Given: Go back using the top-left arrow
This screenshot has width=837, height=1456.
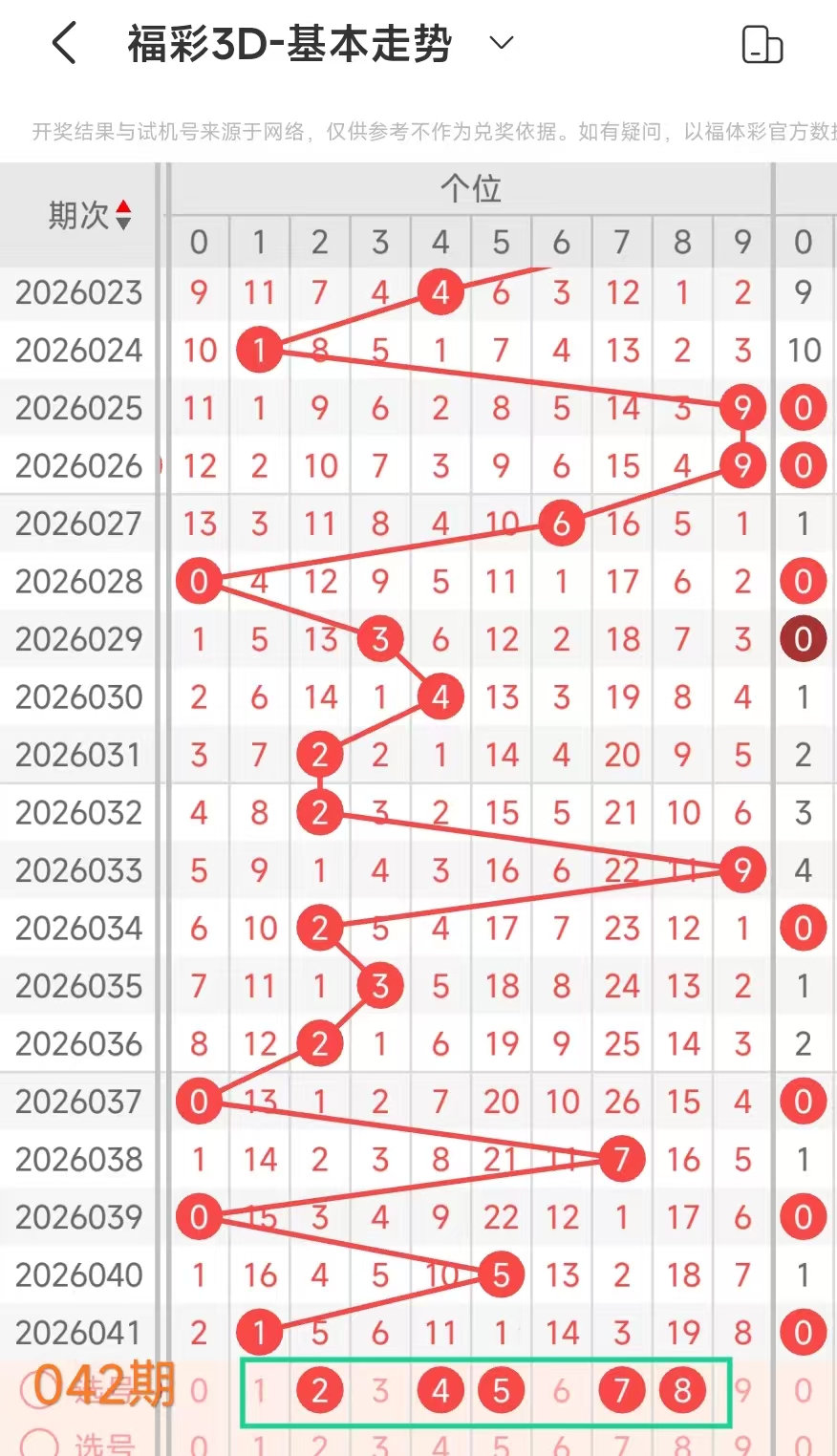Looking at the screenshot, I should tap(64, 44).
